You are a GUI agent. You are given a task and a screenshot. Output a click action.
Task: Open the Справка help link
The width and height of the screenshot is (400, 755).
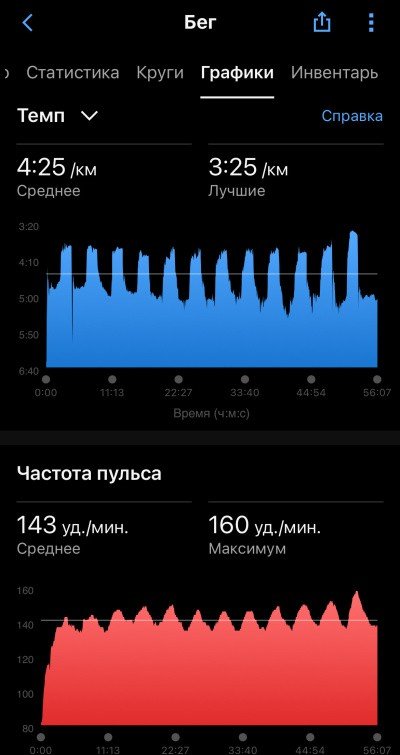point(352,116)
